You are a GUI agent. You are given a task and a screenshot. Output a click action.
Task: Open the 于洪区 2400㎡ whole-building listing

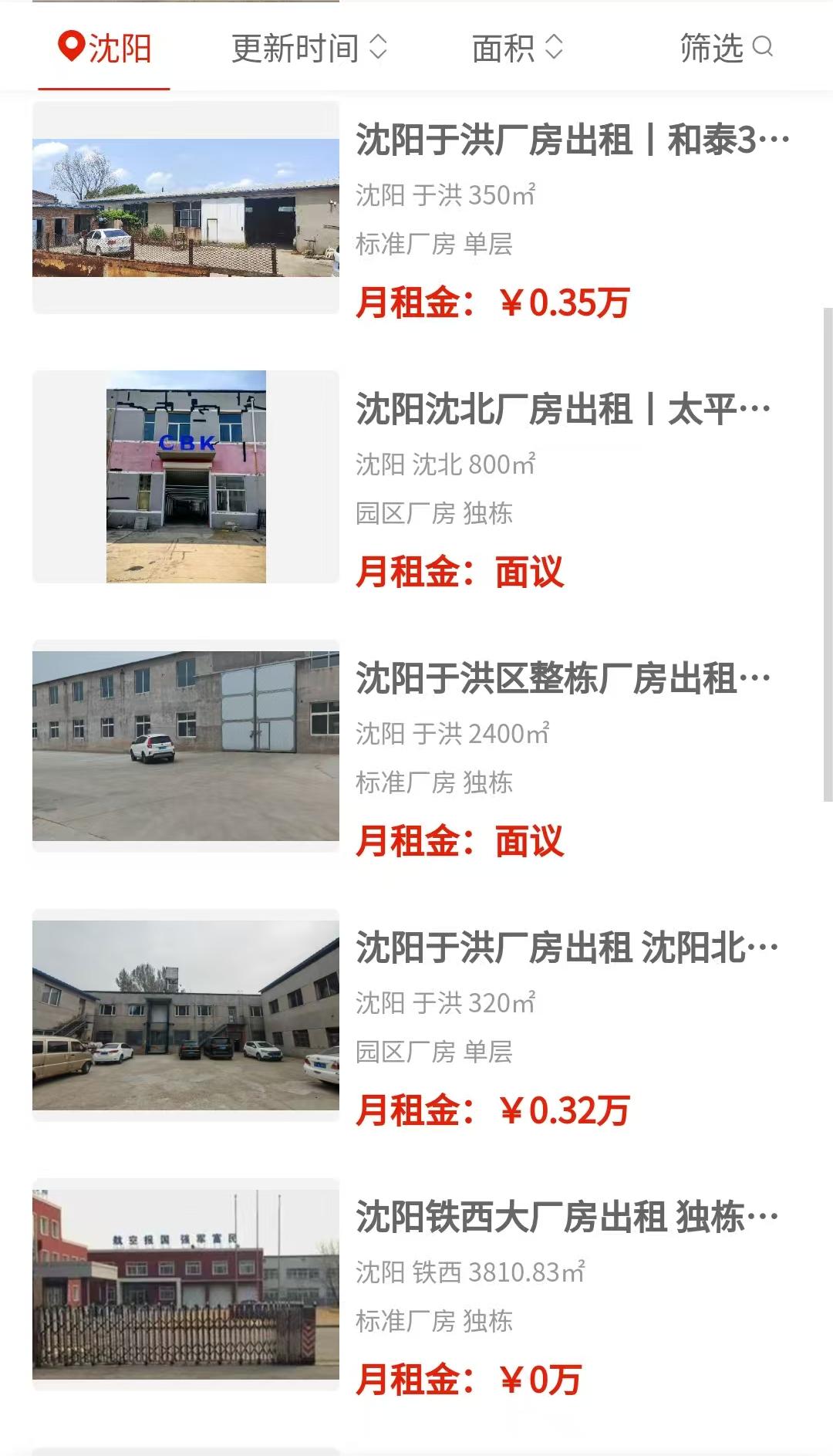pos(563,679)
